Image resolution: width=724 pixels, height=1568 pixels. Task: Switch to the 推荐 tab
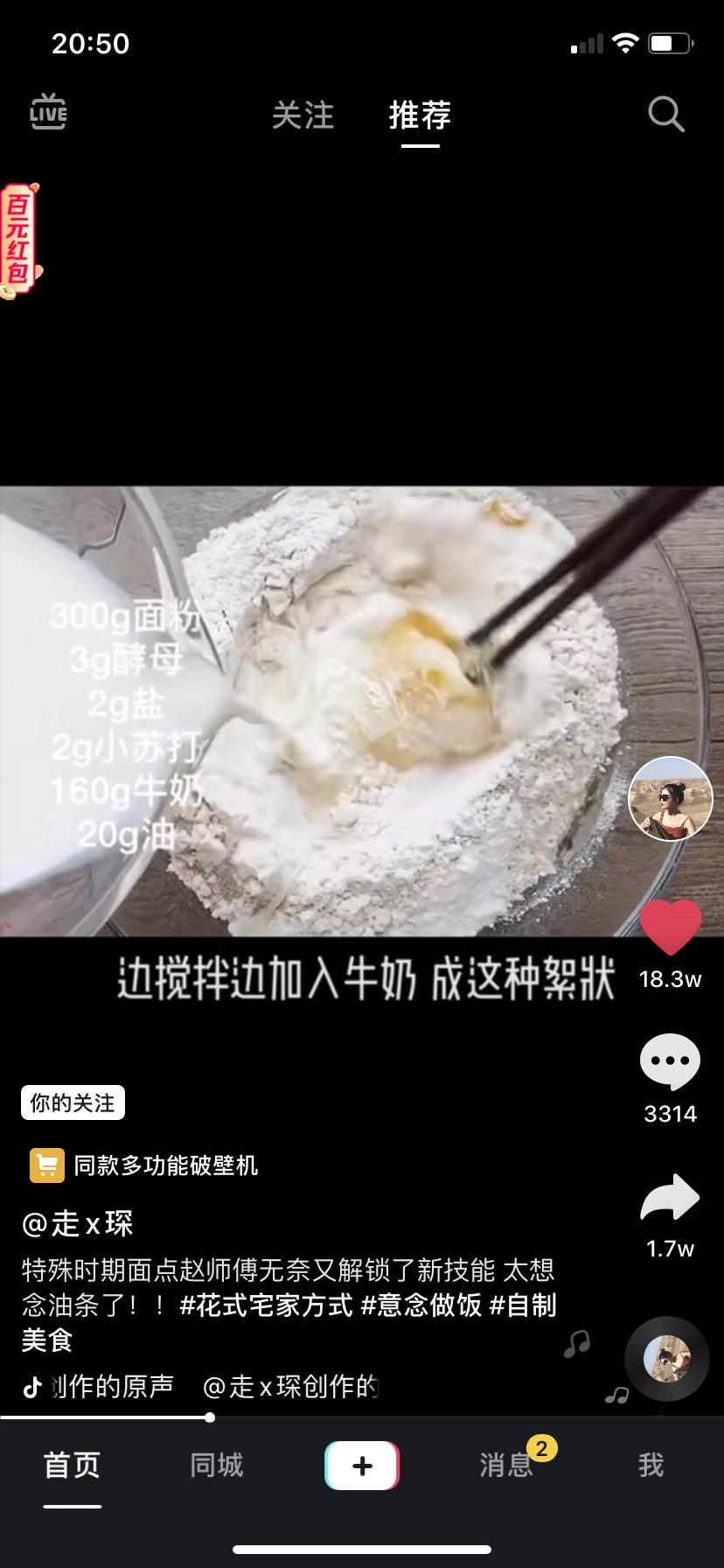click(x=419, y=115)
